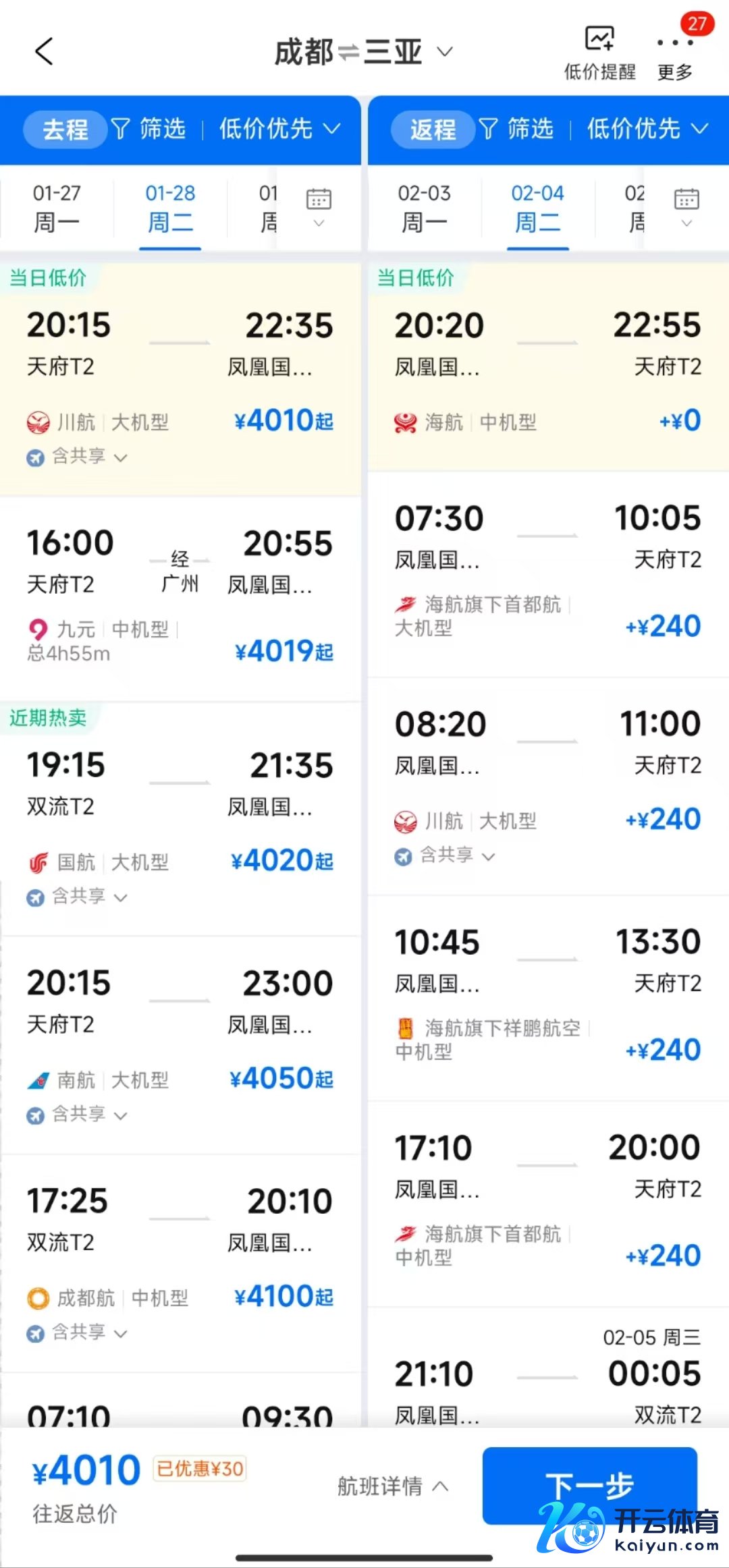This screenshot has height=1568, width=729.
Task: Open the departure date calendar picker
Action: click(x=319, y=207)
